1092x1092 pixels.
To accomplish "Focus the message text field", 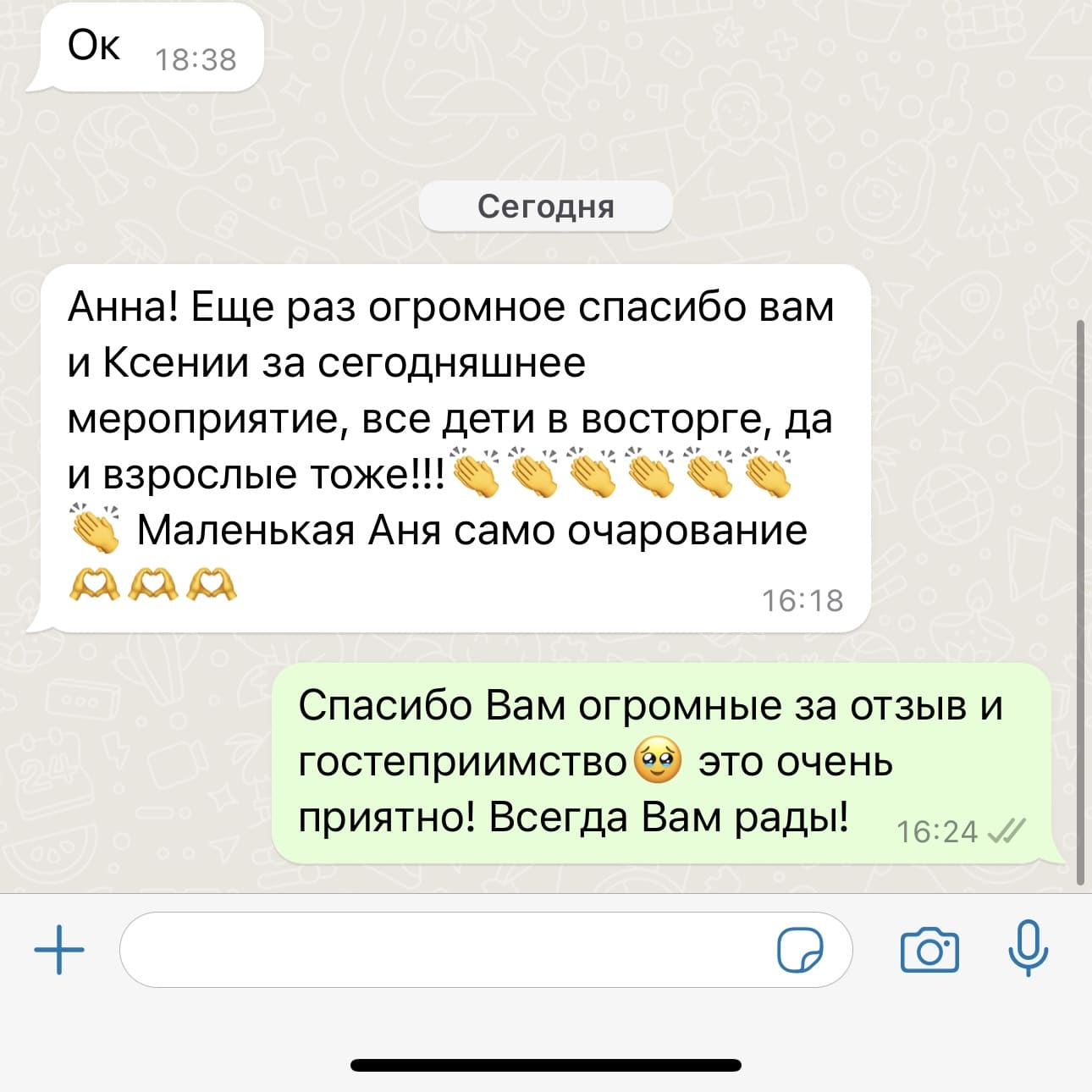I will pyautogui.click(x=440, y=949).
